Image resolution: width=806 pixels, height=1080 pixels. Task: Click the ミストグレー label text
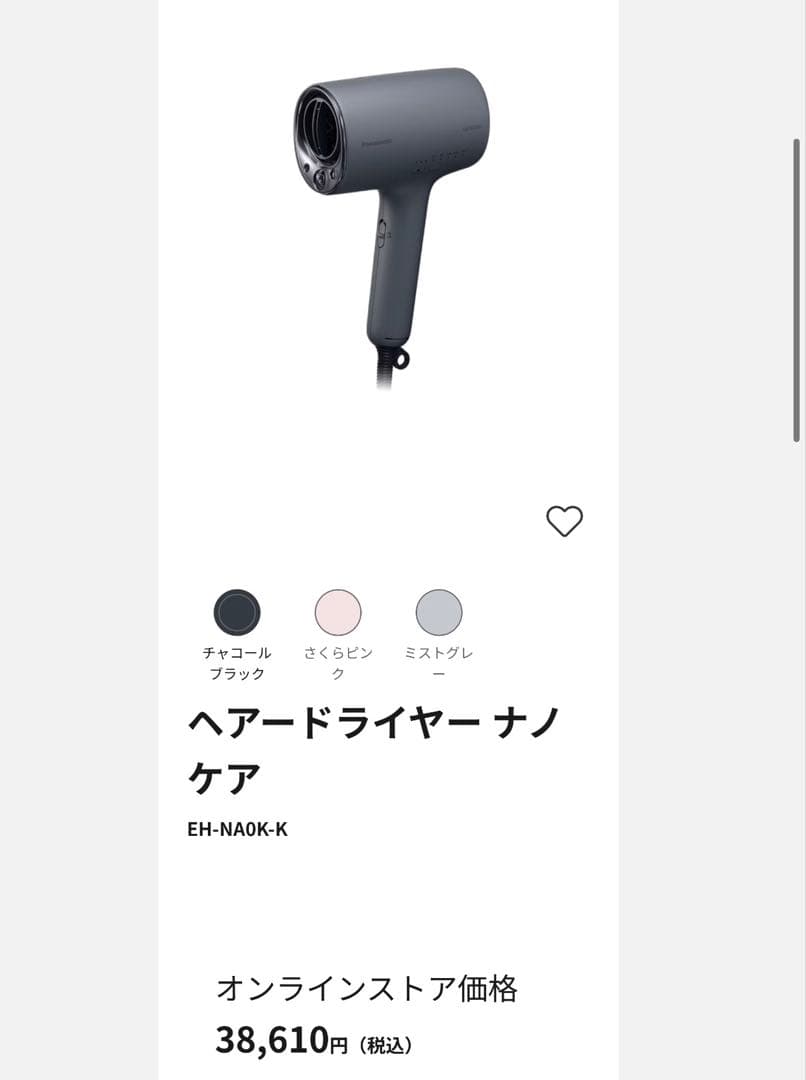[440, 661]
